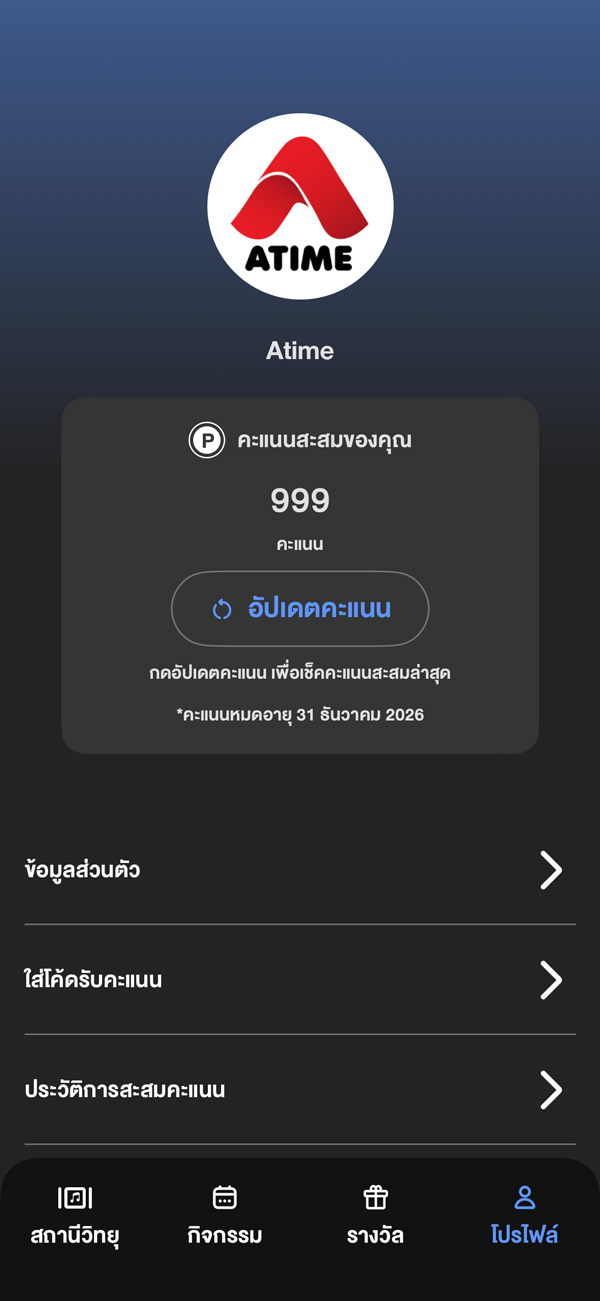Viewport: 600px width, 1301px height.
Task: Open ใส่โค้ดรับคะแนน code entry row
Action: [300, 980]
